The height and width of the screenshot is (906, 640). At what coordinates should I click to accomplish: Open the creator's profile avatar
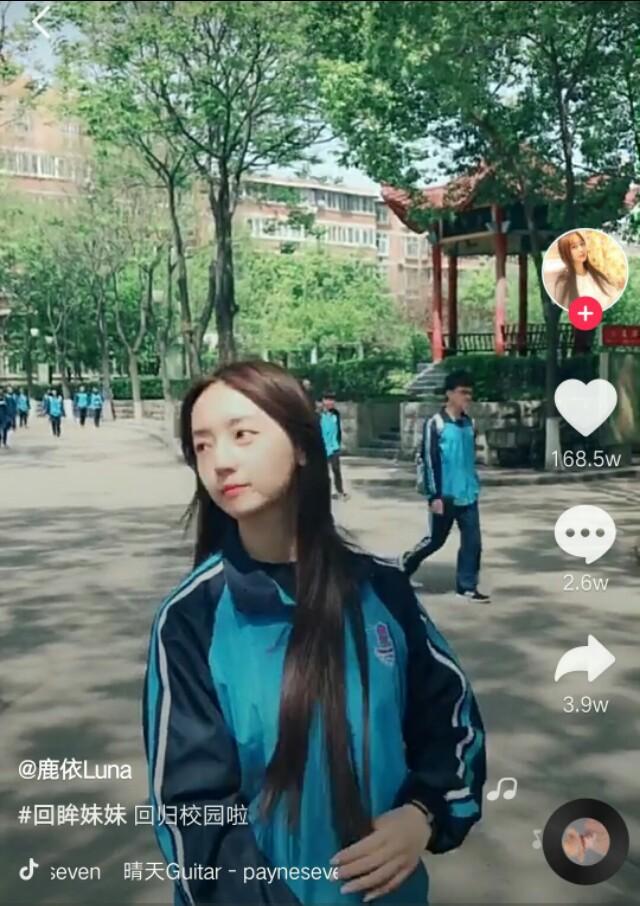point(584,268)
